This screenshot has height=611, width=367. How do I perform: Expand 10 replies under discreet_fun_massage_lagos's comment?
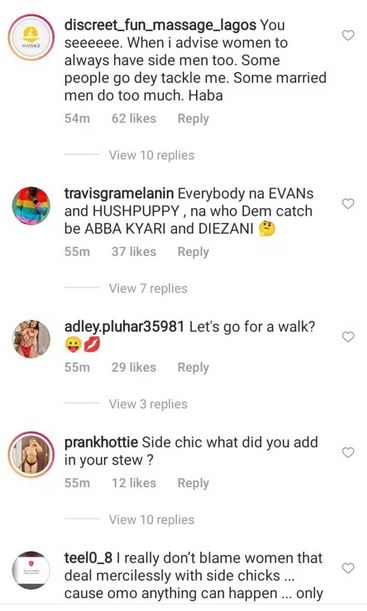tap(152, 155)
